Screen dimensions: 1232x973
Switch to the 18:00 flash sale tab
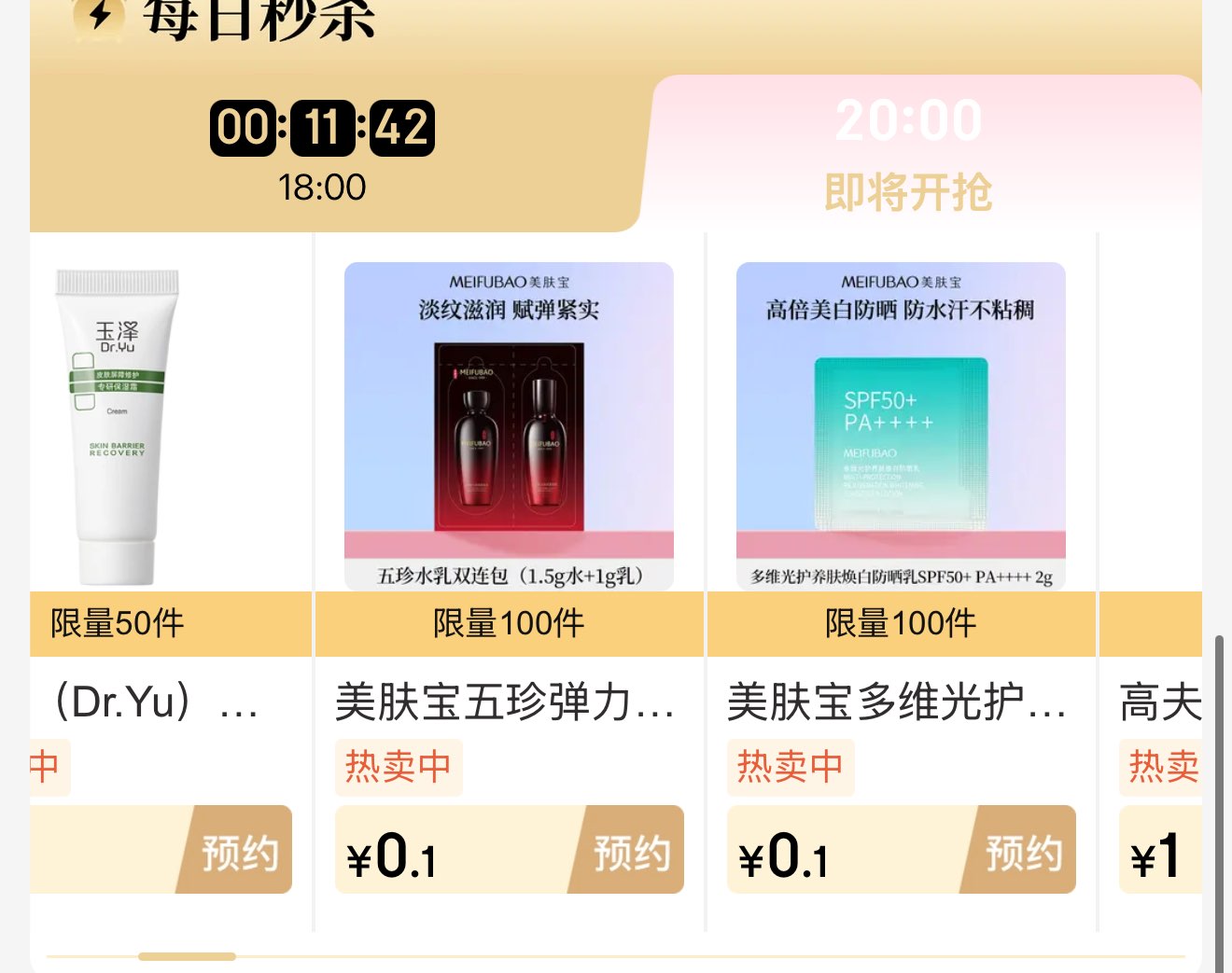(x=322, y=154)
